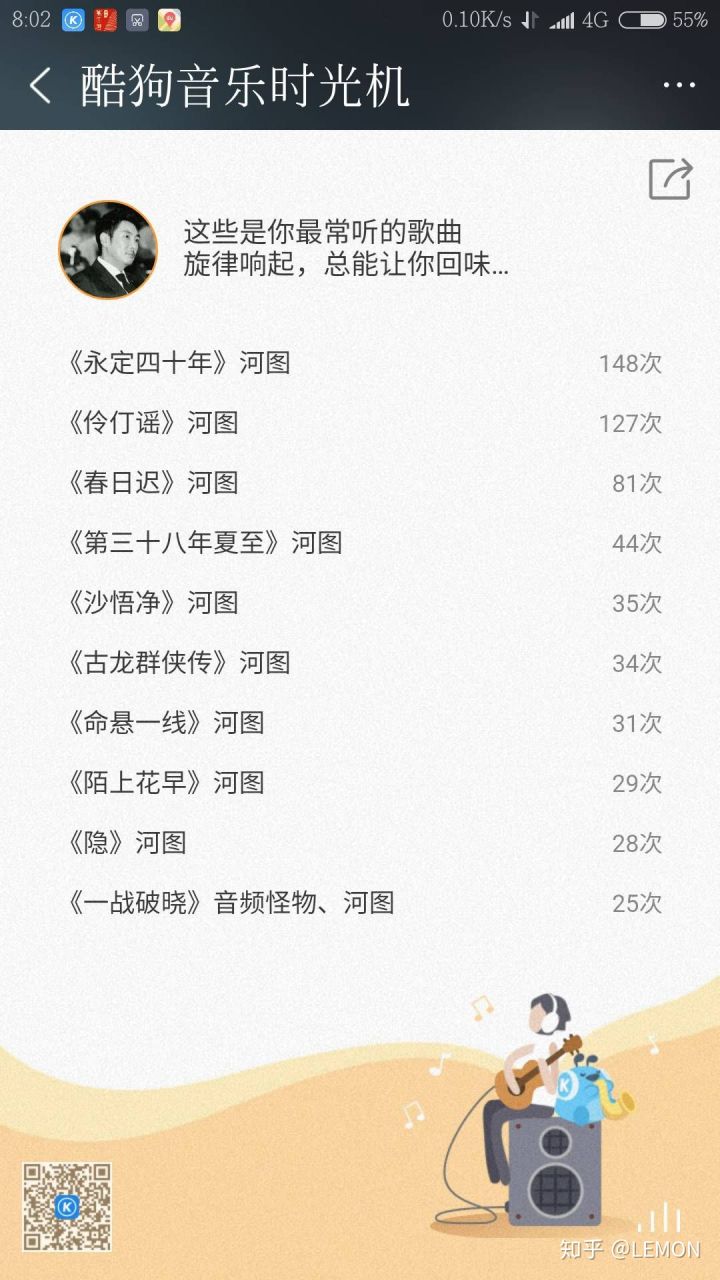The image size is (720, 1280).
Task: Share this listening report
Action: (x=670, y=180)
